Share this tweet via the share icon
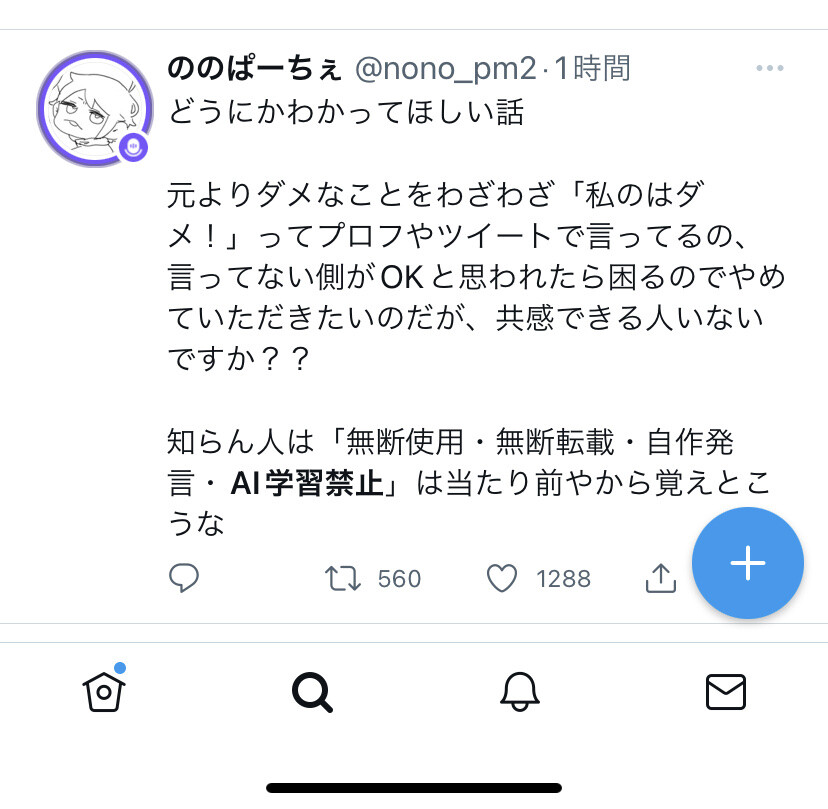Image resolution: width=828 pixels, height=809 pixels. [x=661, y=578]
